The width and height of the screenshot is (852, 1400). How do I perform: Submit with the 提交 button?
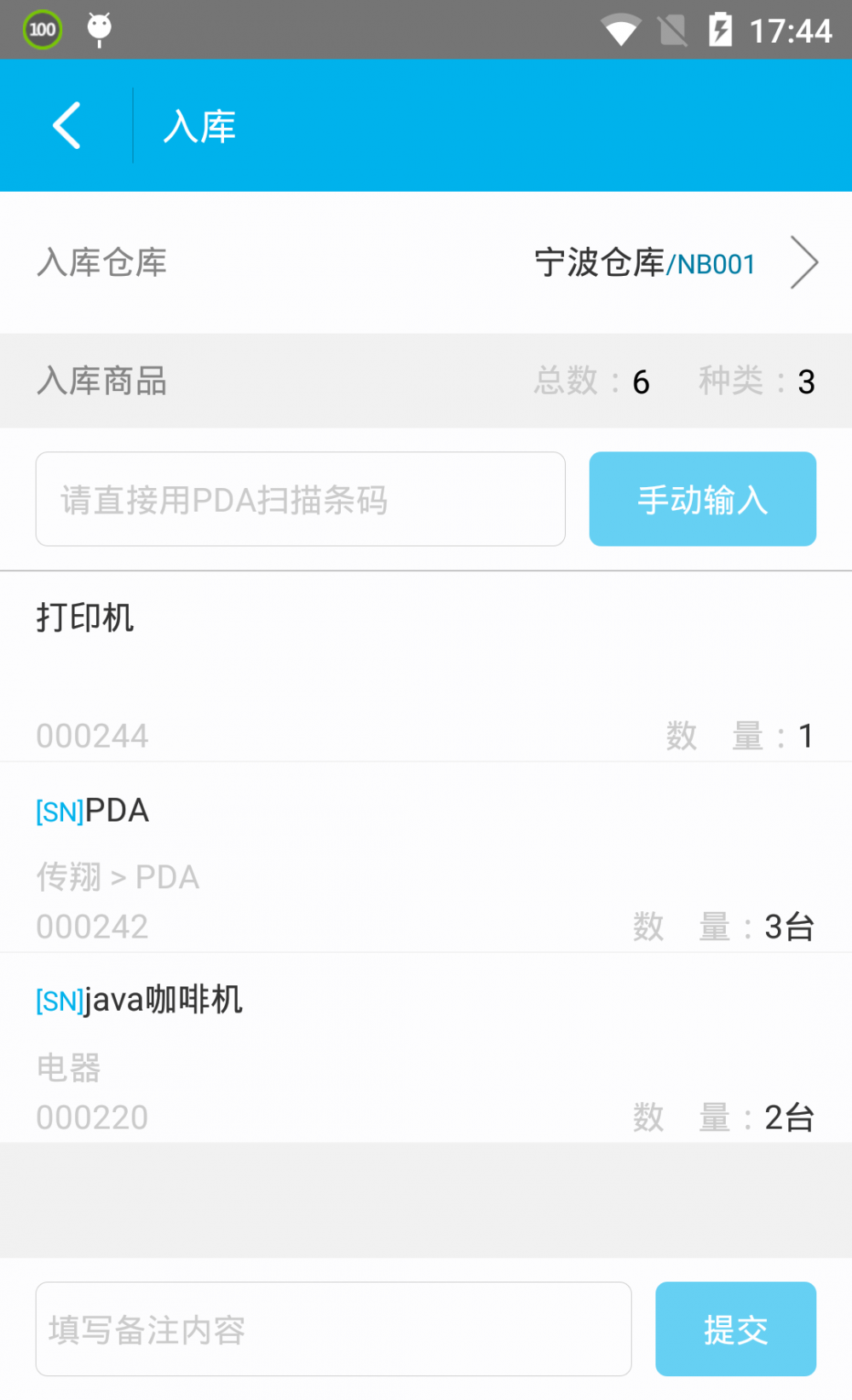click(x=736, y=1329)
